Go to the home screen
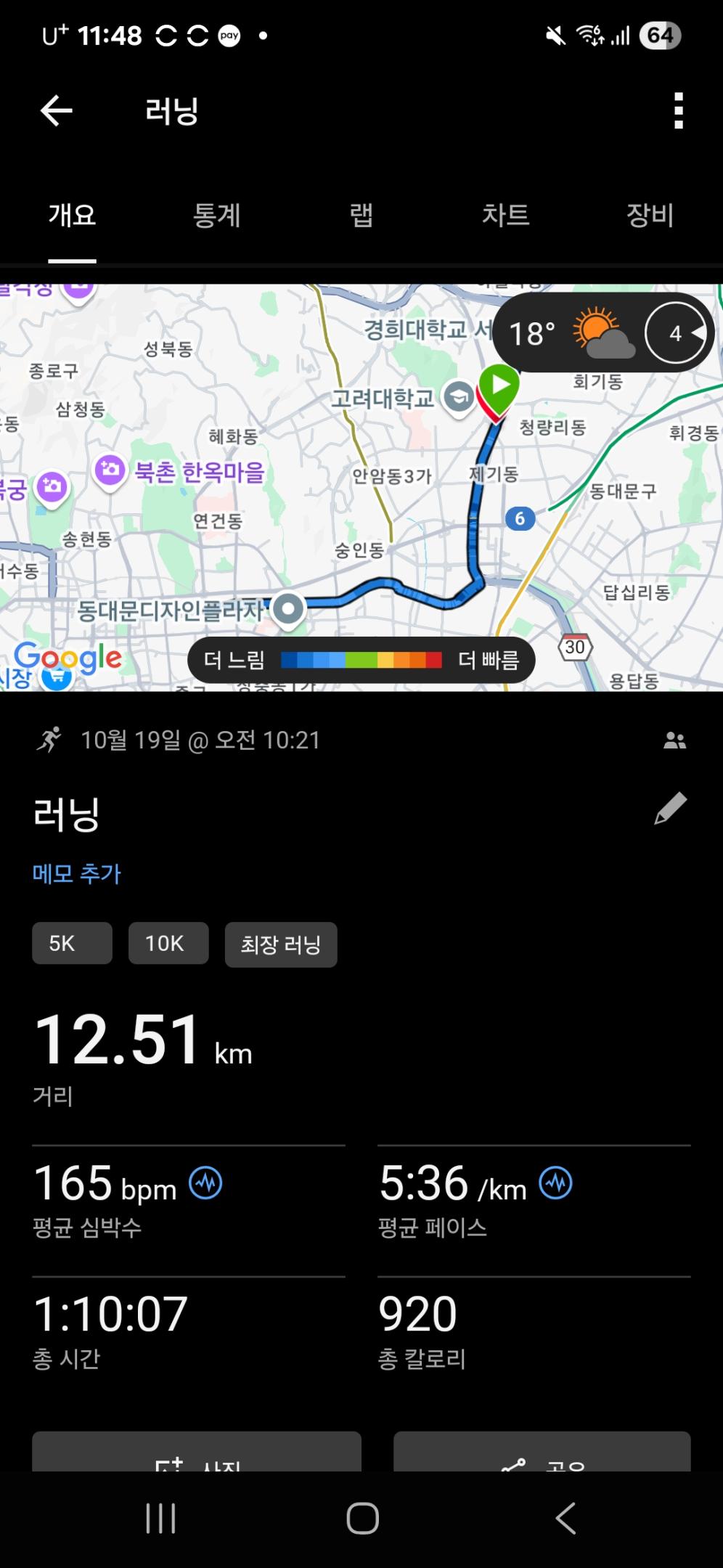The width and height of the screenshot is (723, 1568). 362,1518
